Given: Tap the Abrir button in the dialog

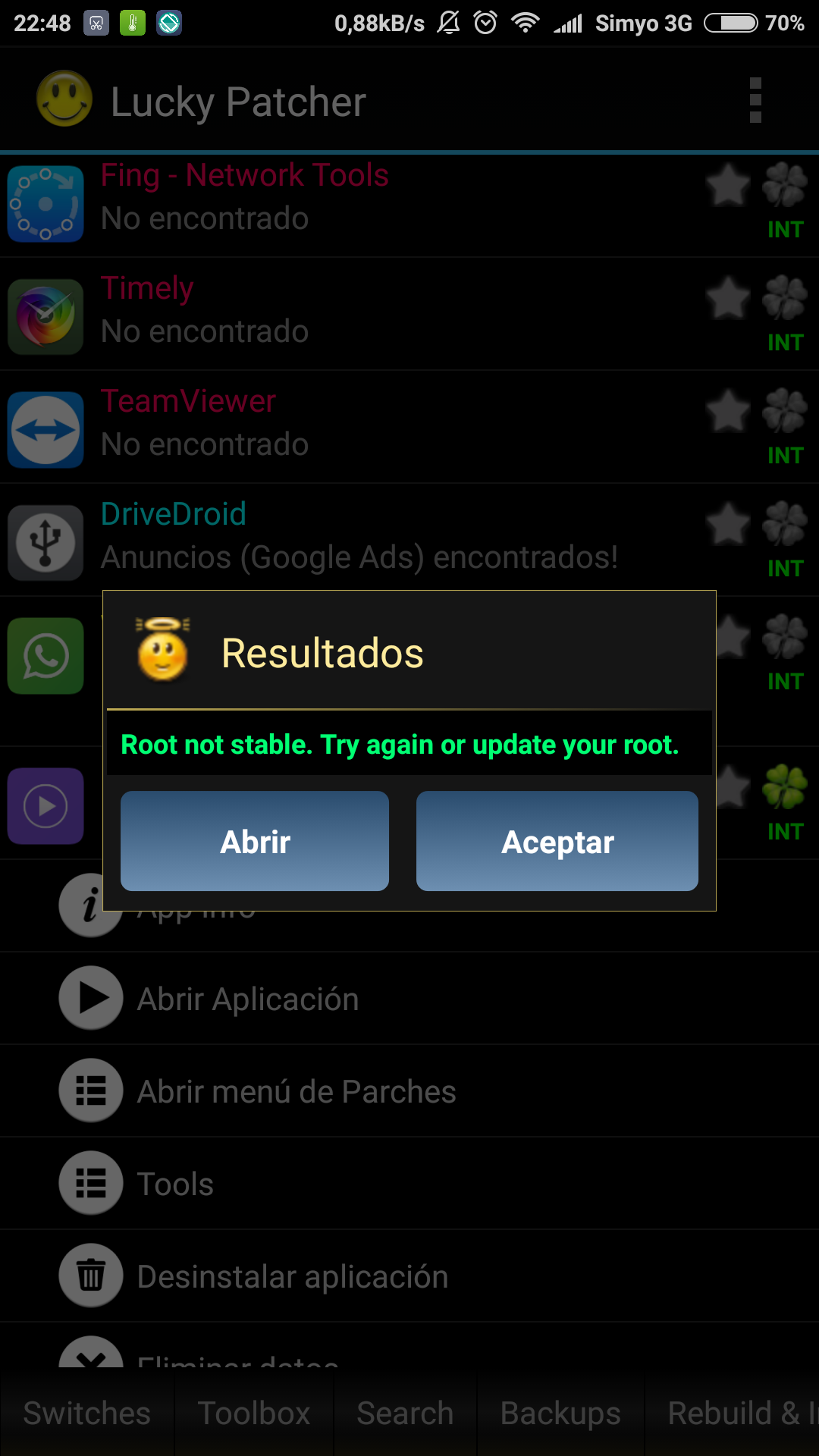Looking at the screenshot, I should (x=255, y=841).
